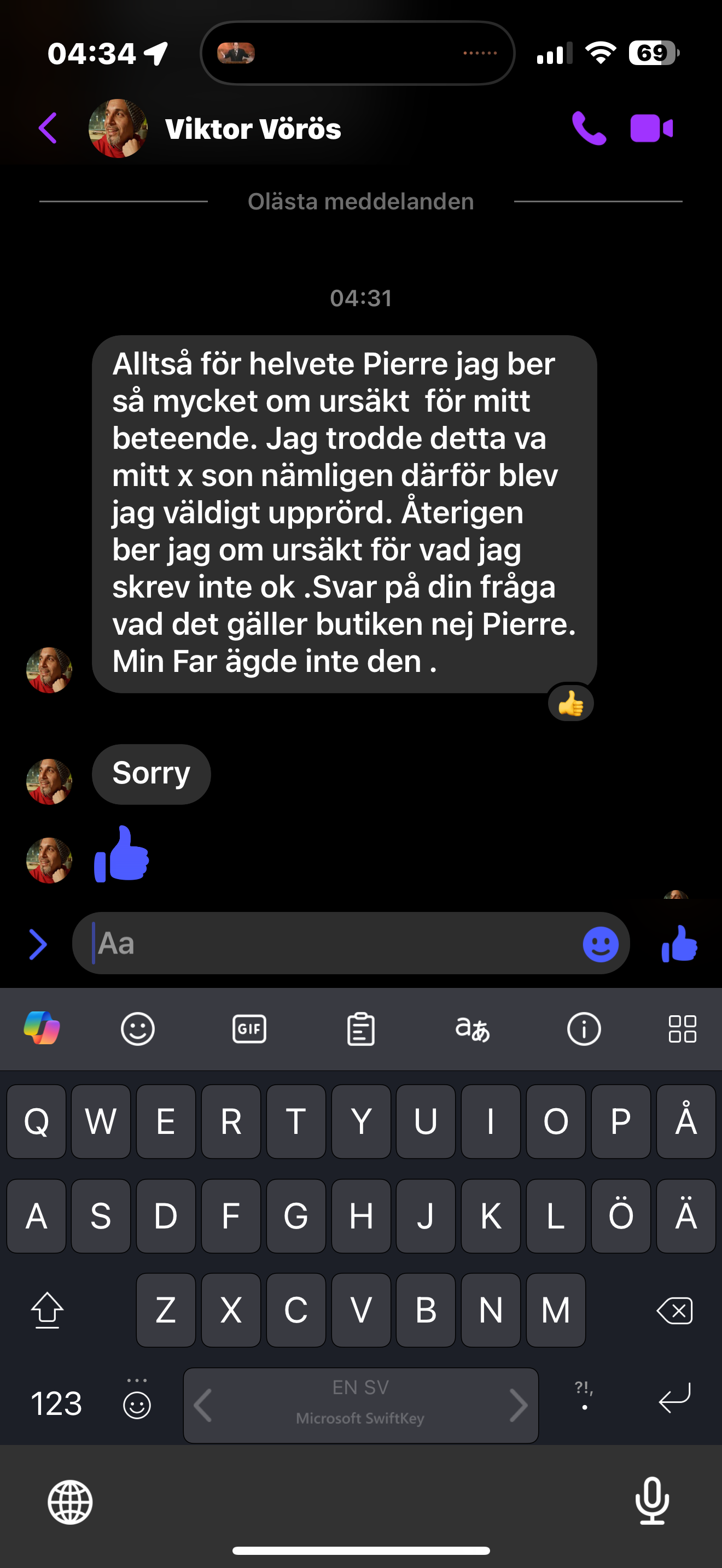
Task: View the thumbs-up reaction on Viktor's message
Action: pos(570,703)
